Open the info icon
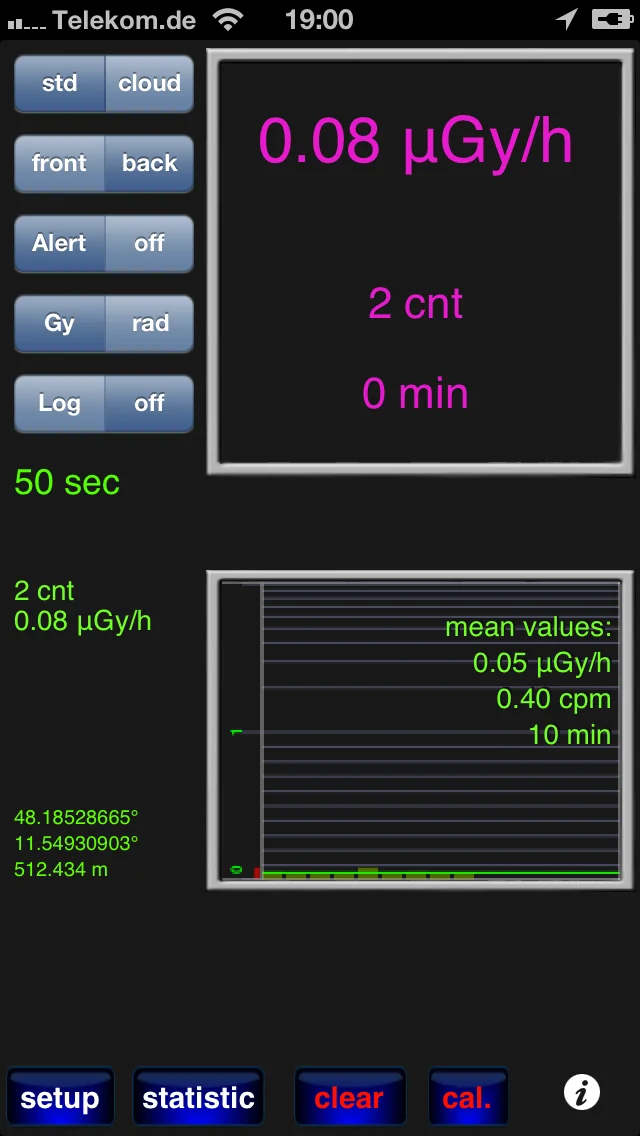The height and width of the screenshot is (1136, 640). click(x=582, y=1091)
